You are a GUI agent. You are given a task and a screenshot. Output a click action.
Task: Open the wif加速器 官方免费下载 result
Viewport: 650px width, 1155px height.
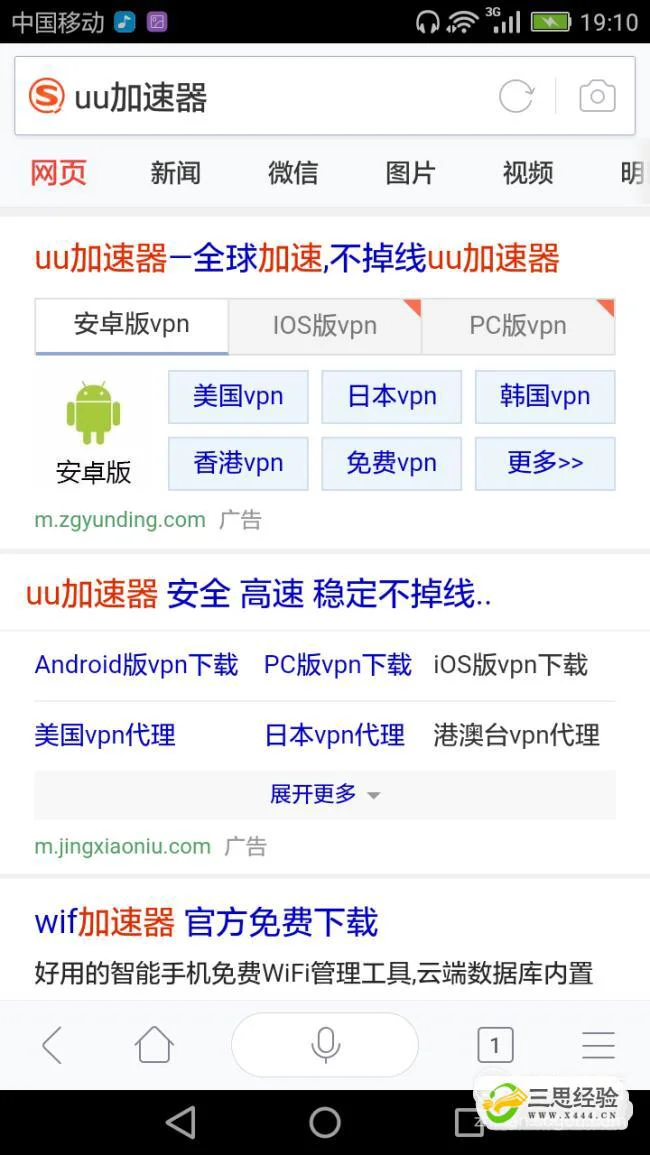[206, 922]
